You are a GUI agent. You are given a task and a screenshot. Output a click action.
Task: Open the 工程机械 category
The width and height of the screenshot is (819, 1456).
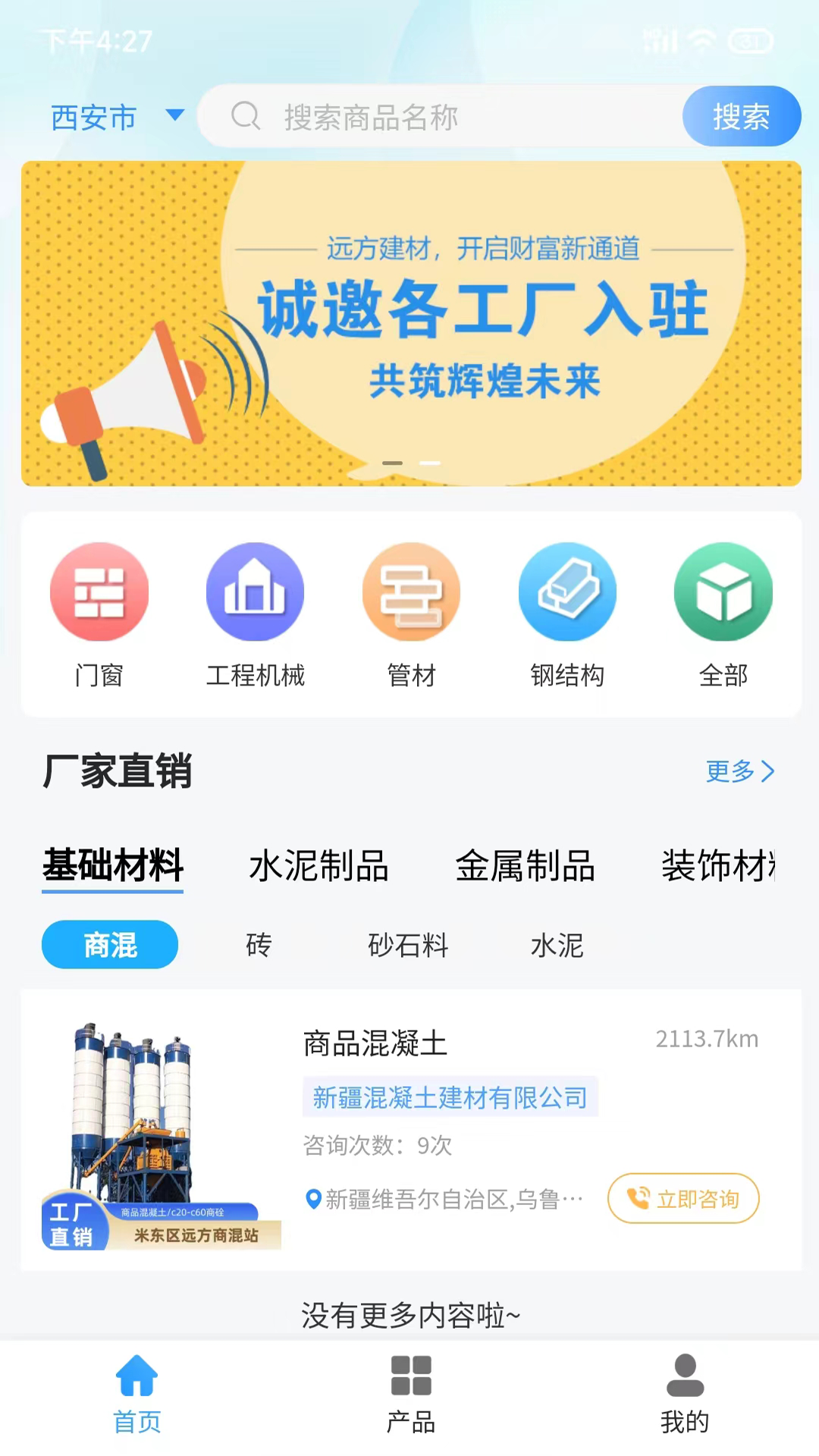click(x=256, y=613)
